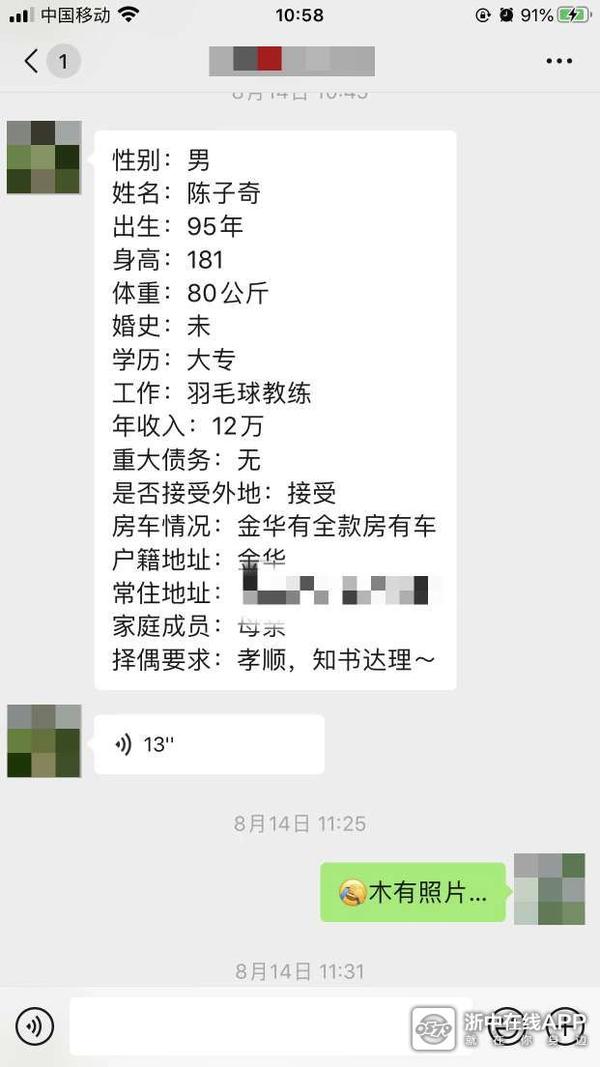Switch to voice input mode
Screen dimensions: 600x1067
point(34,1026)
